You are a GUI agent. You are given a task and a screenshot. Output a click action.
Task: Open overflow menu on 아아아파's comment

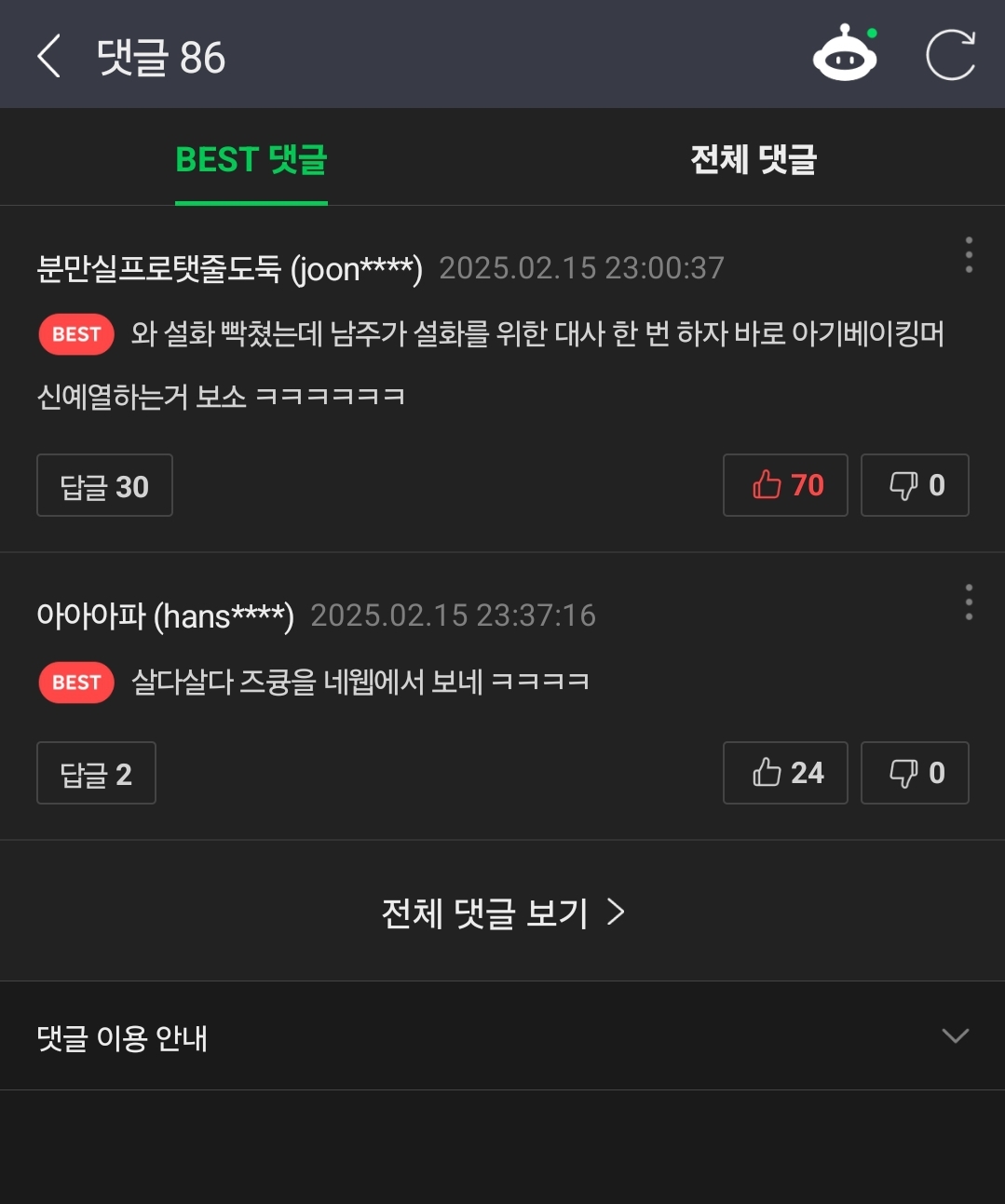[969, 602]
